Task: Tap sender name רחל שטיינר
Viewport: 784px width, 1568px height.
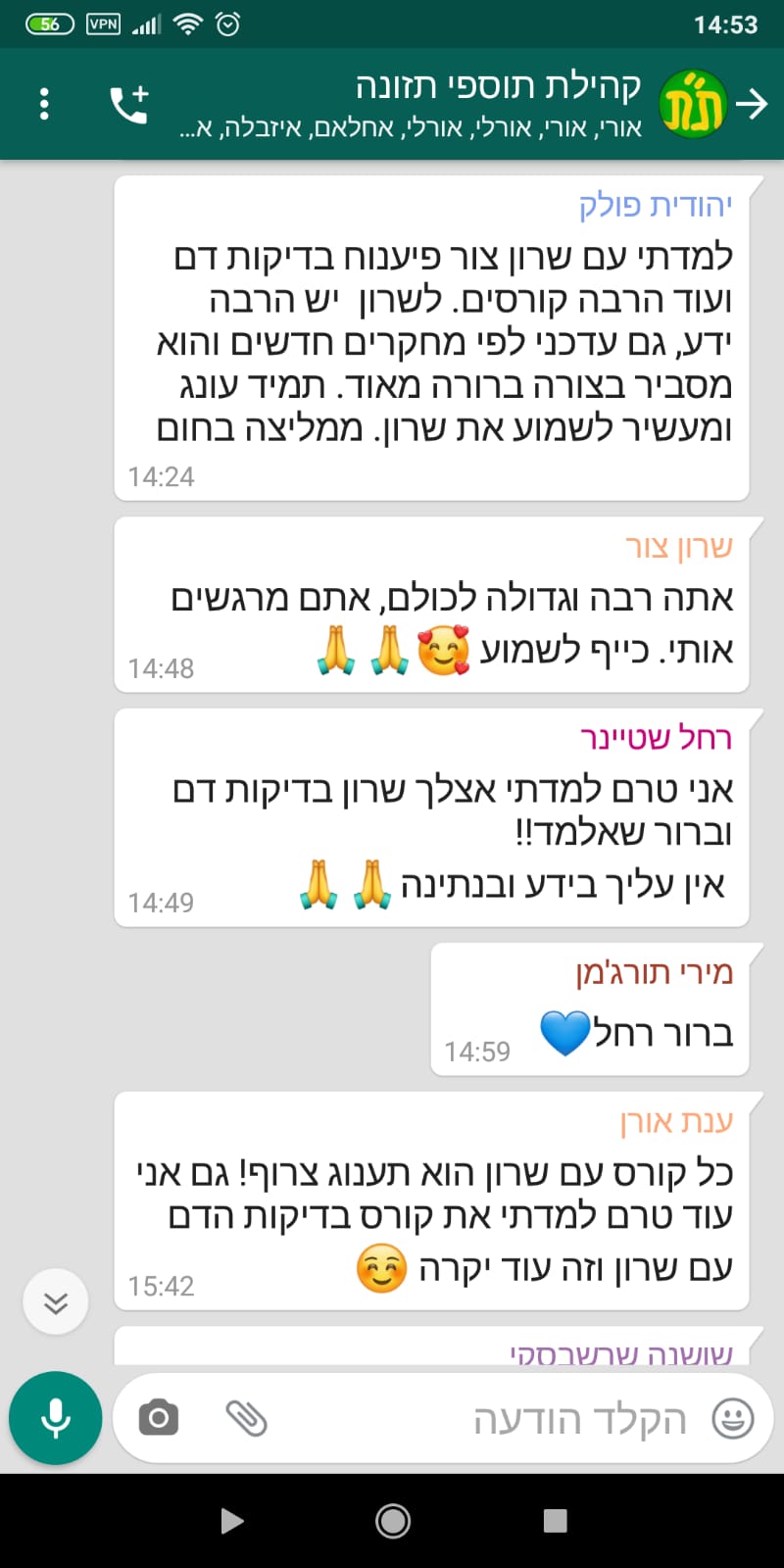Action: pos(656,737)
